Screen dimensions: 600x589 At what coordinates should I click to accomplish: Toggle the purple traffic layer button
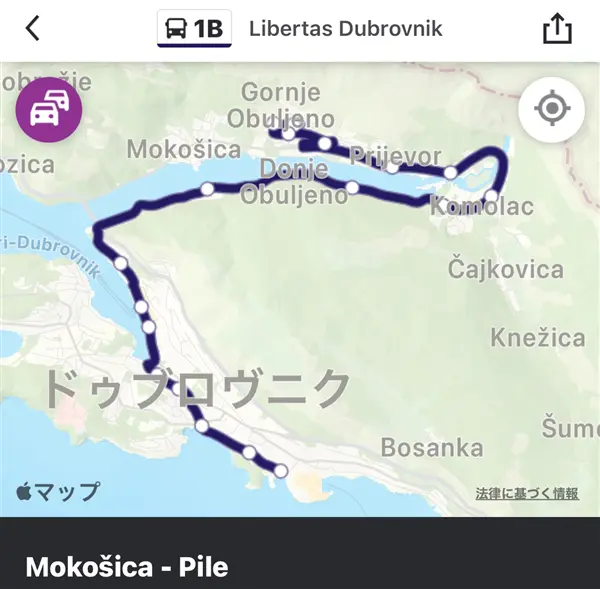point(49,110)
